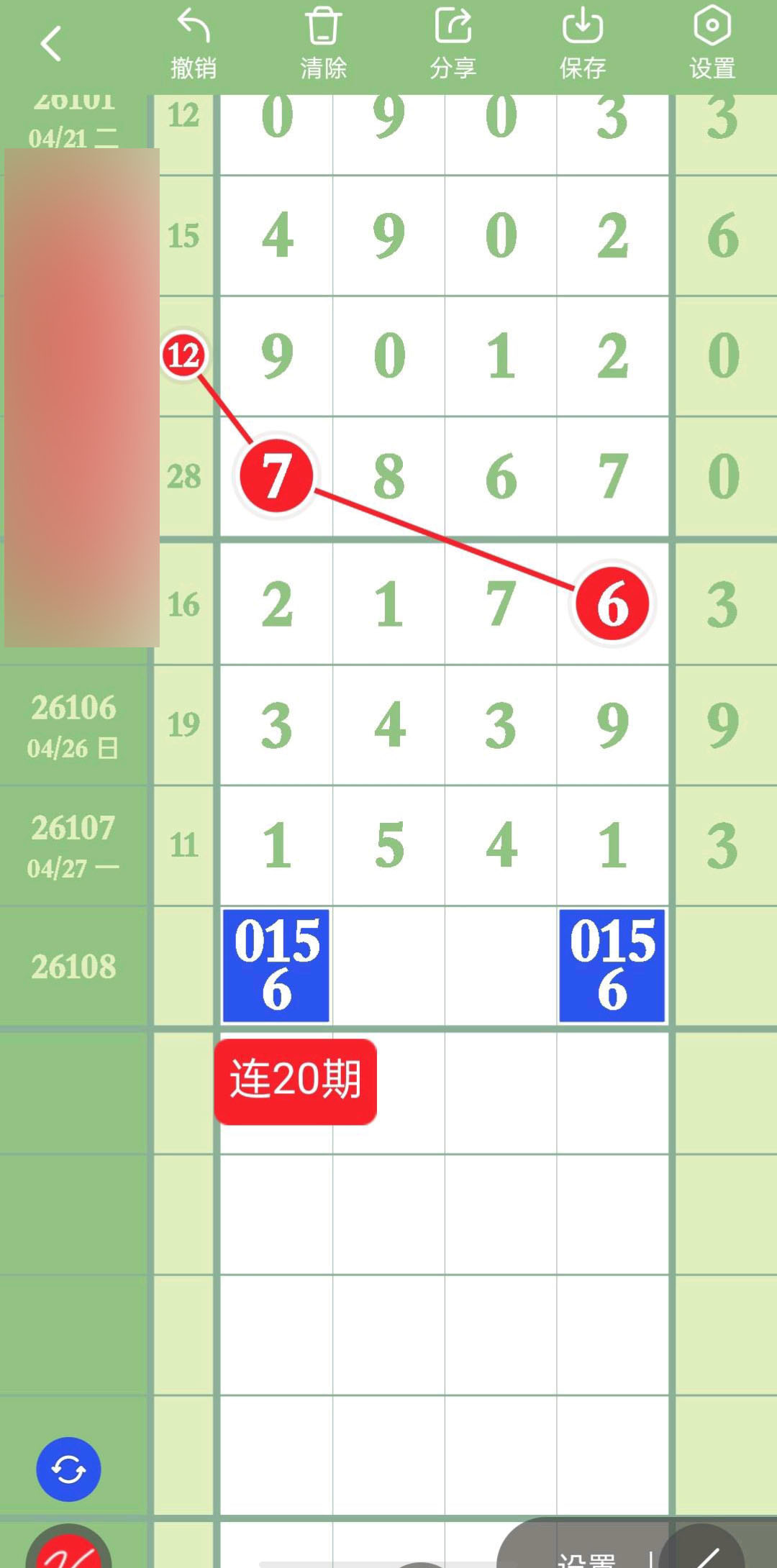Tap the red circled 6 marker
The height and width of the screenshot is (1568, 777).
coord(612,603)
